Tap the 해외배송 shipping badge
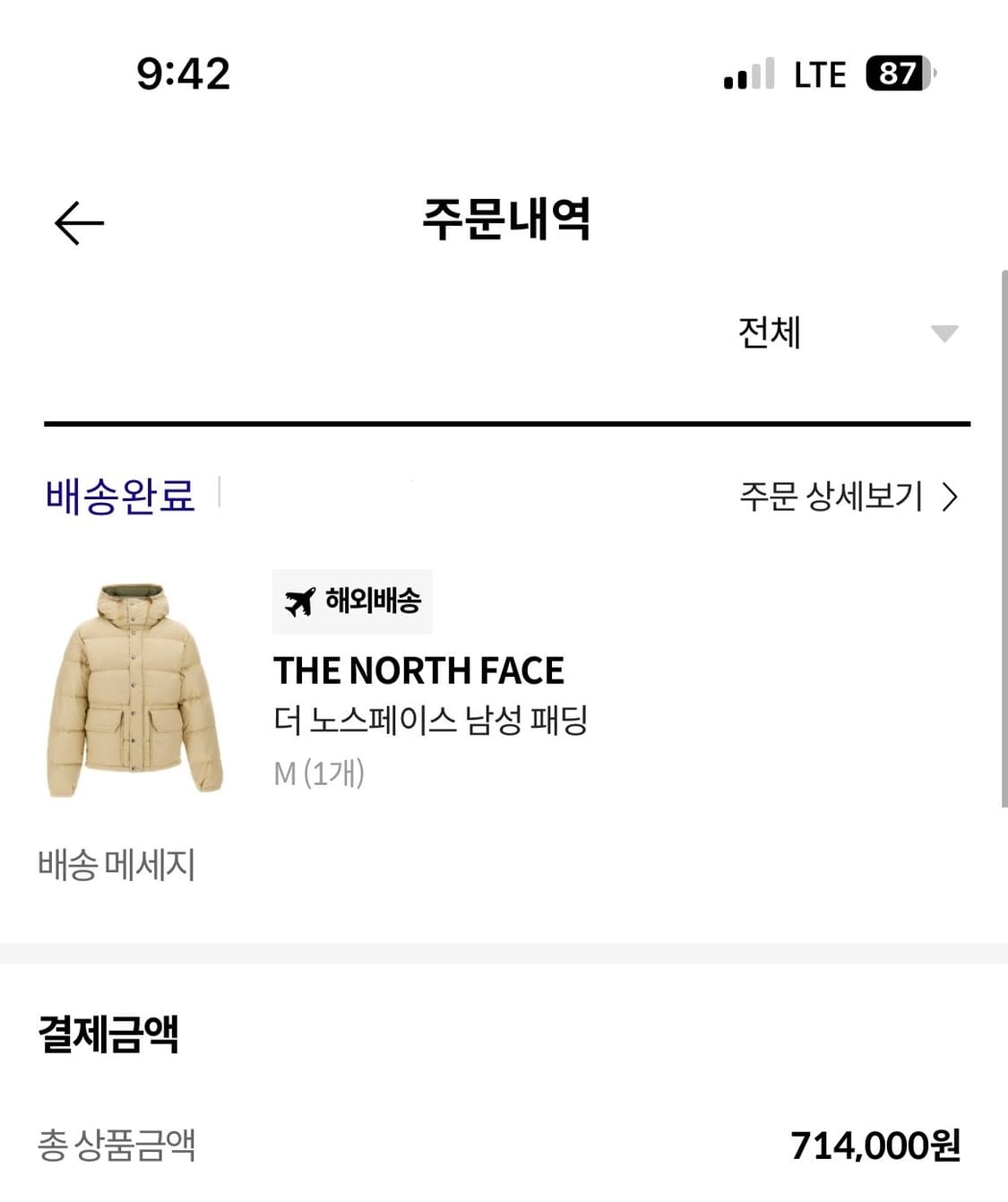Viewport: 1008px width, 1202px height. point(352,601)
